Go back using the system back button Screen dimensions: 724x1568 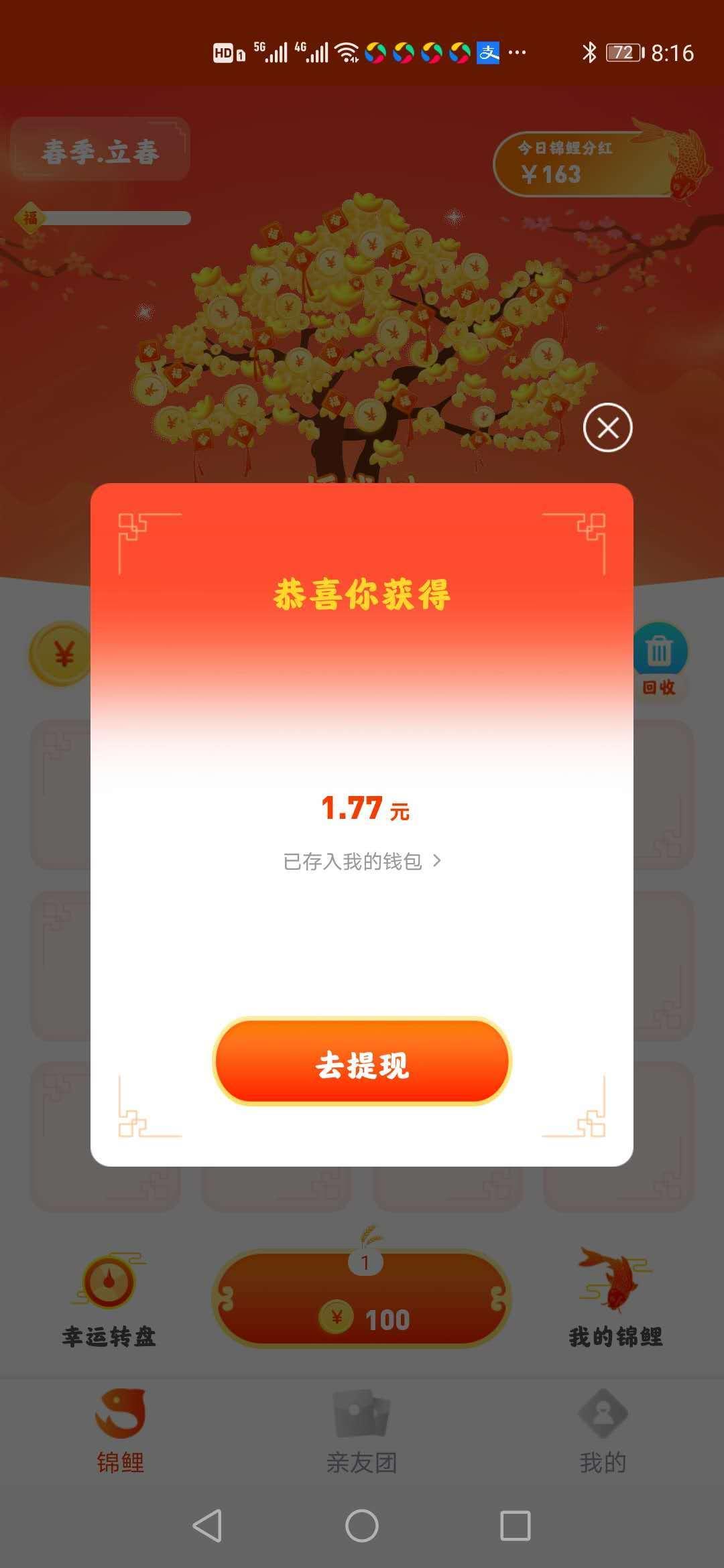pos(207,1526)
